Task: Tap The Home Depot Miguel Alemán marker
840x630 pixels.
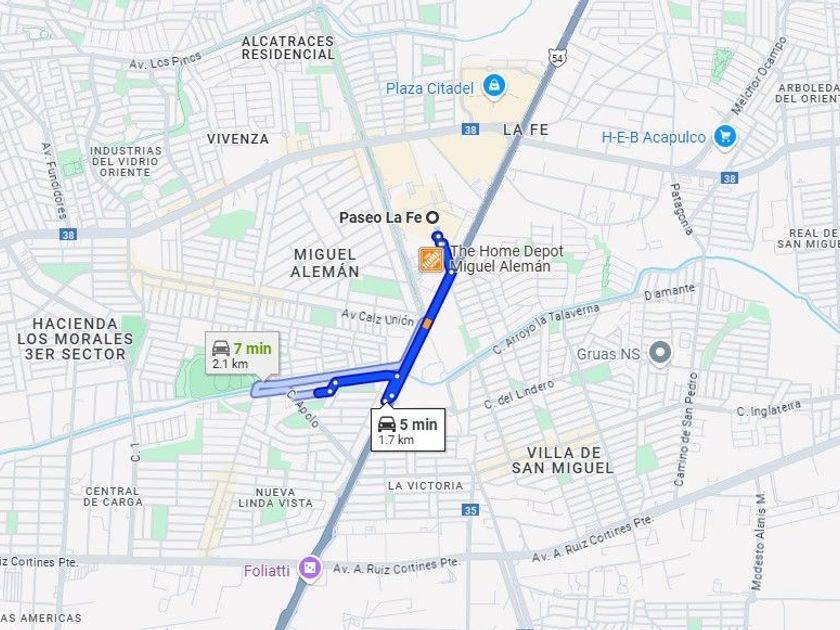Action: point(431,259)
